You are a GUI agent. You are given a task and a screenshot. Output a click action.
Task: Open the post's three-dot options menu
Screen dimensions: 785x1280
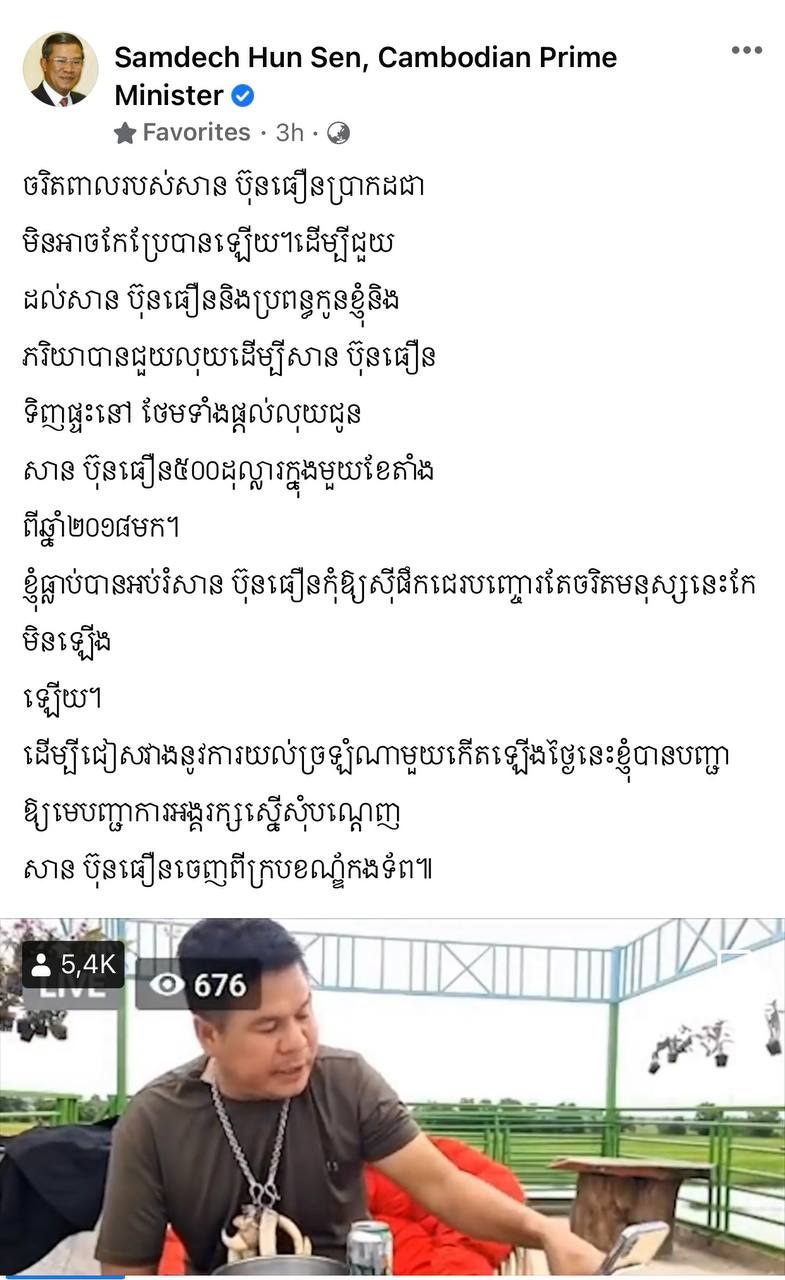(746, 51)
